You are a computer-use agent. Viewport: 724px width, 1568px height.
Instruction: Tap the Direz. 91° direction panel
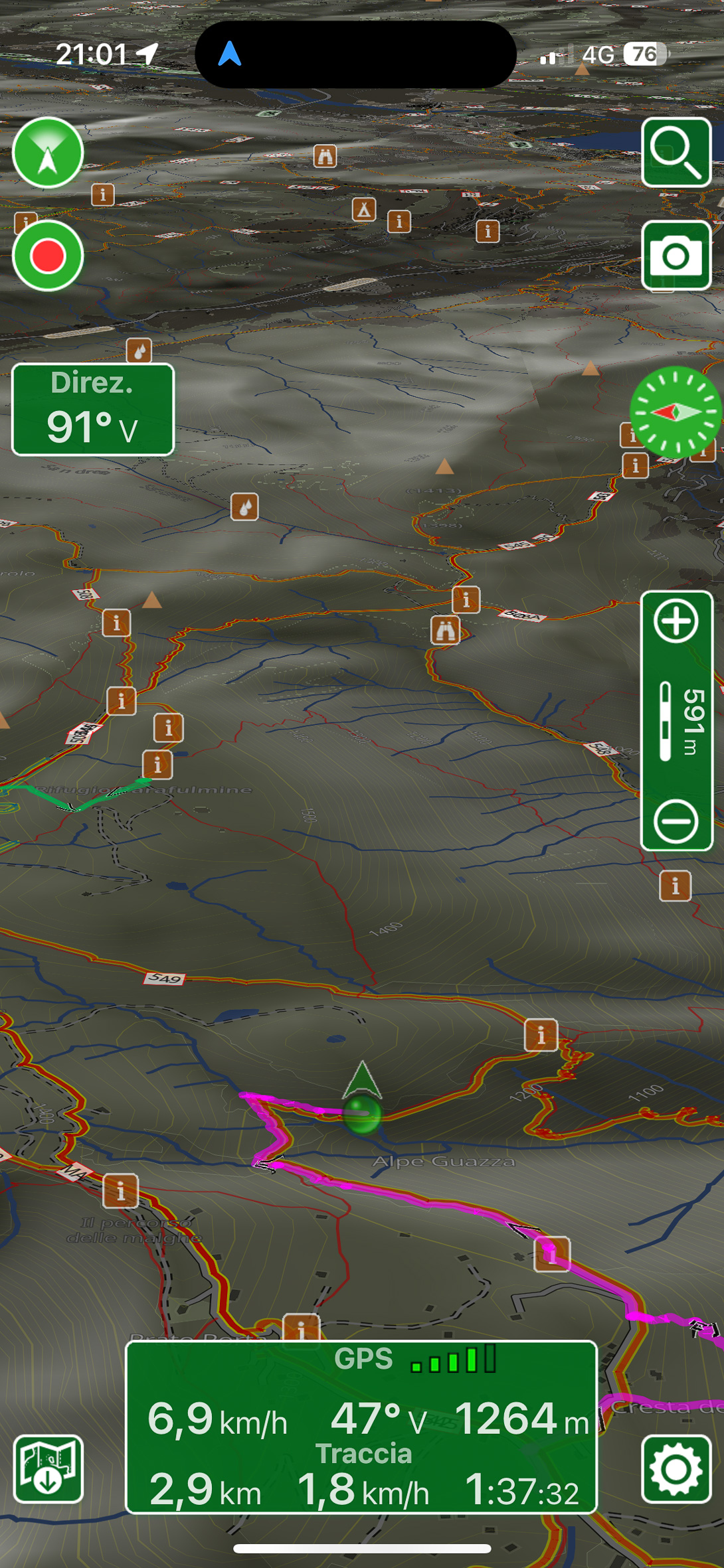(93, 410)
